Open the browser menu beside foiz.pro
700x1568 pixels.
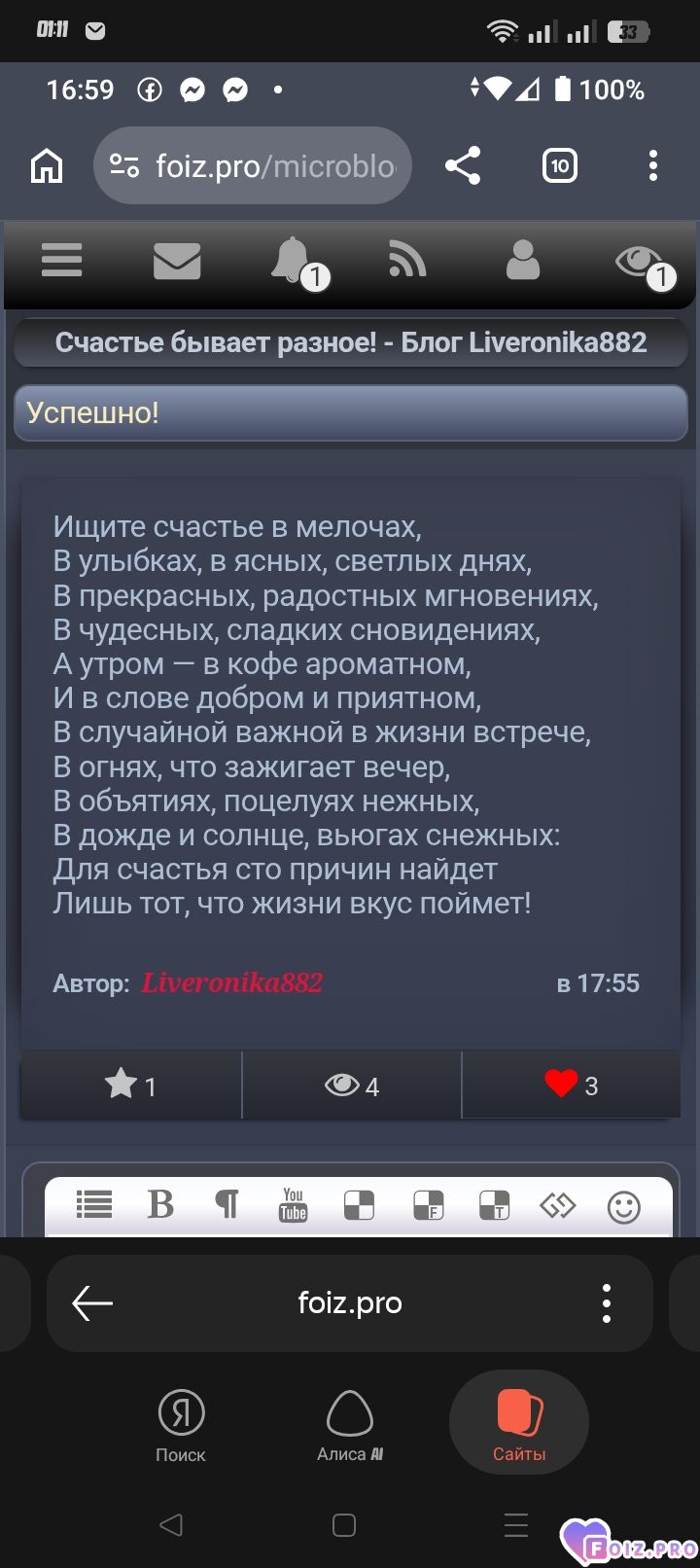click(x=607, y=1303)
